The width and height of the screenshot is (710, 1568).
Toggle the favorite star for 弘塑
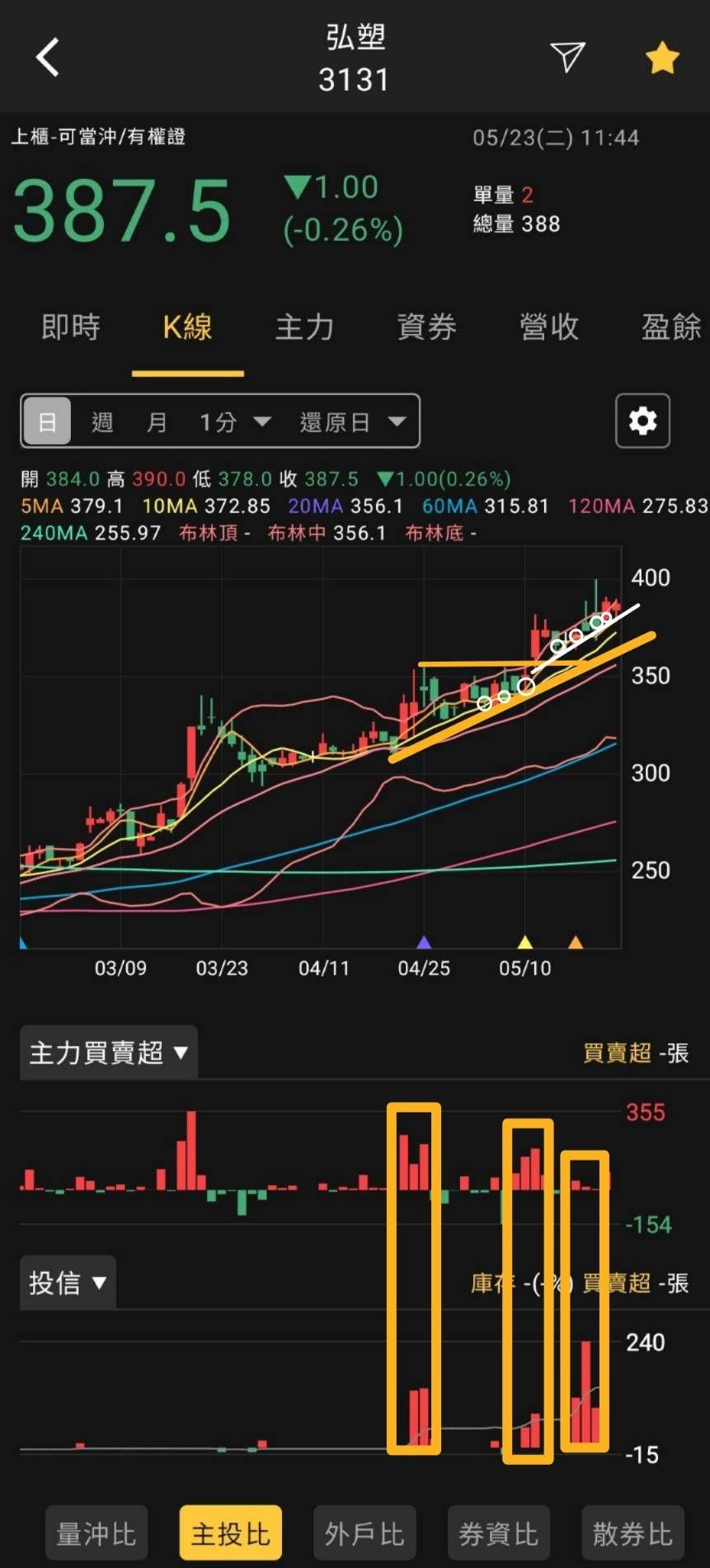point(661,59)
